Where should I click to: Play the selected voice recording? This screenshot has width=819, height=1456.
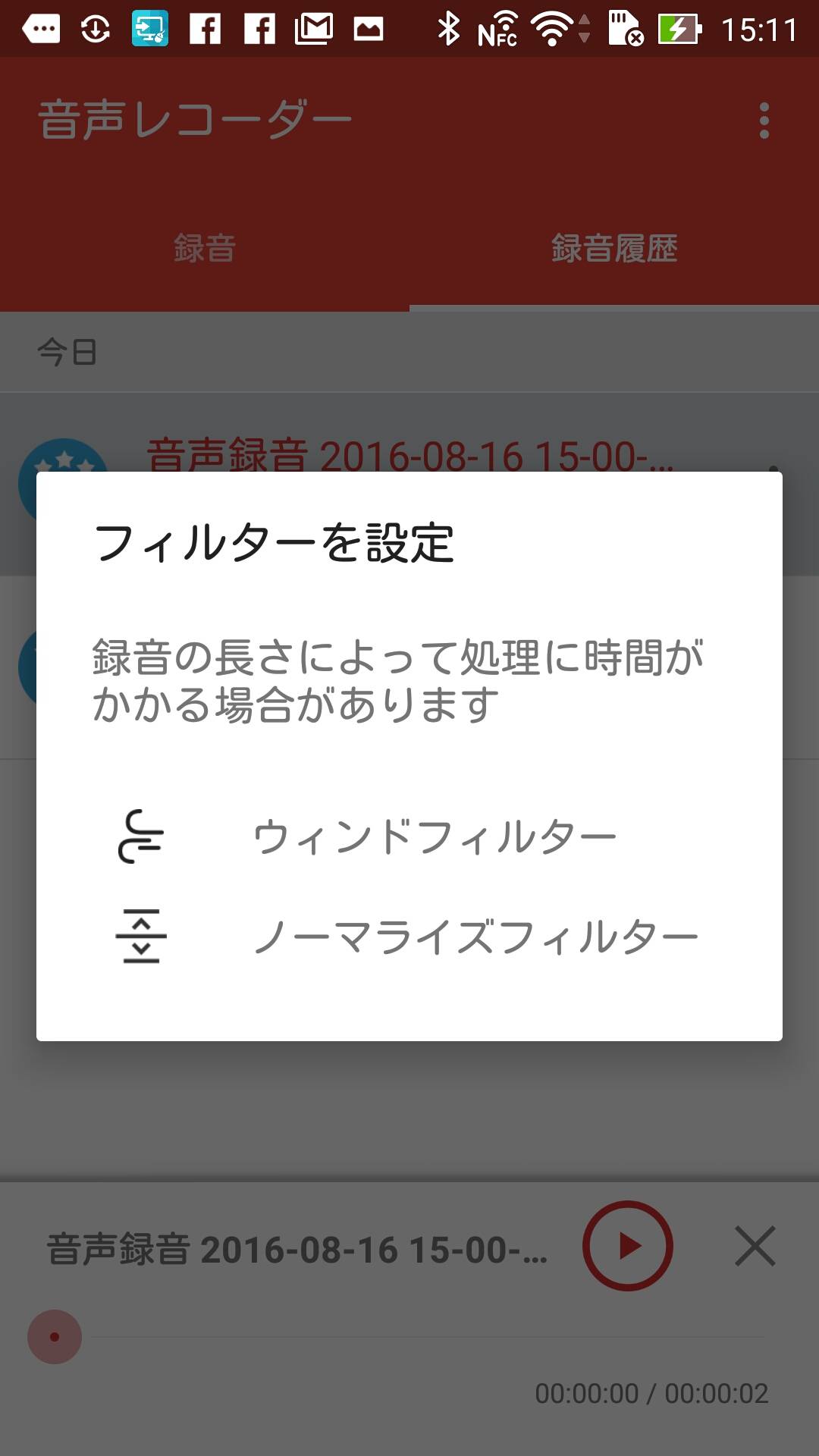point(627,1246)
